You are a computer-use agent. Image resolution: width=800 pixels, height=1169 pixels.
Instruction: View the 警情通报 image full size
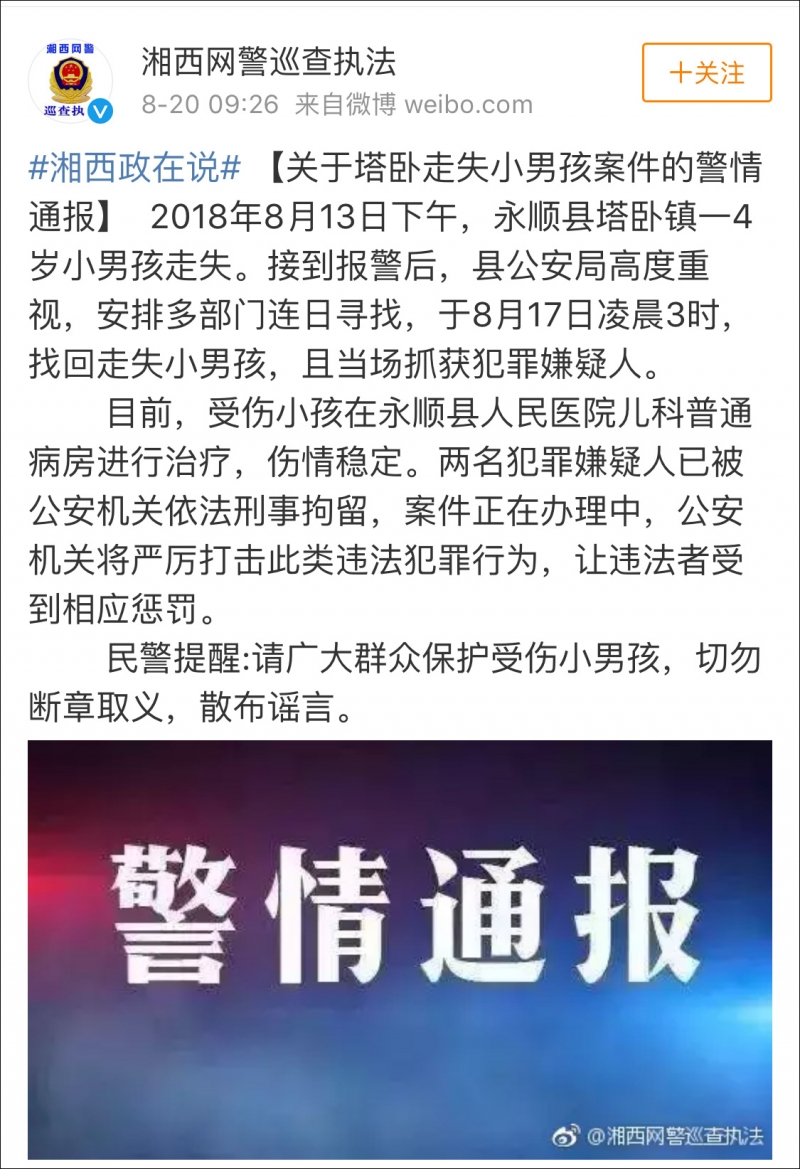point(400,948)
